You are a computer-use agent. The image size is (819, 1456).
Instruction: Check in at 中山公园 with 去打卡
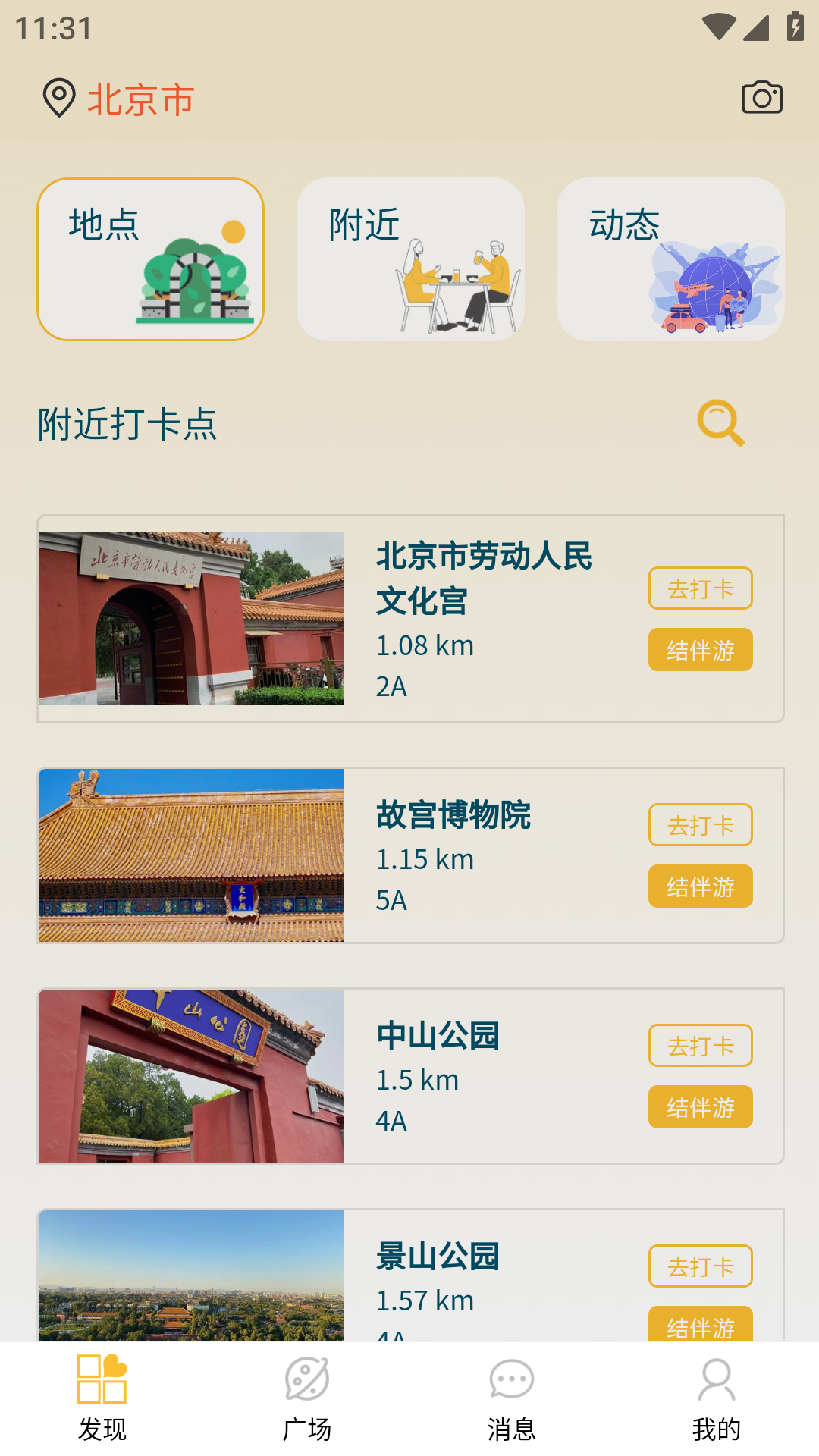(x=700, y=1046)
